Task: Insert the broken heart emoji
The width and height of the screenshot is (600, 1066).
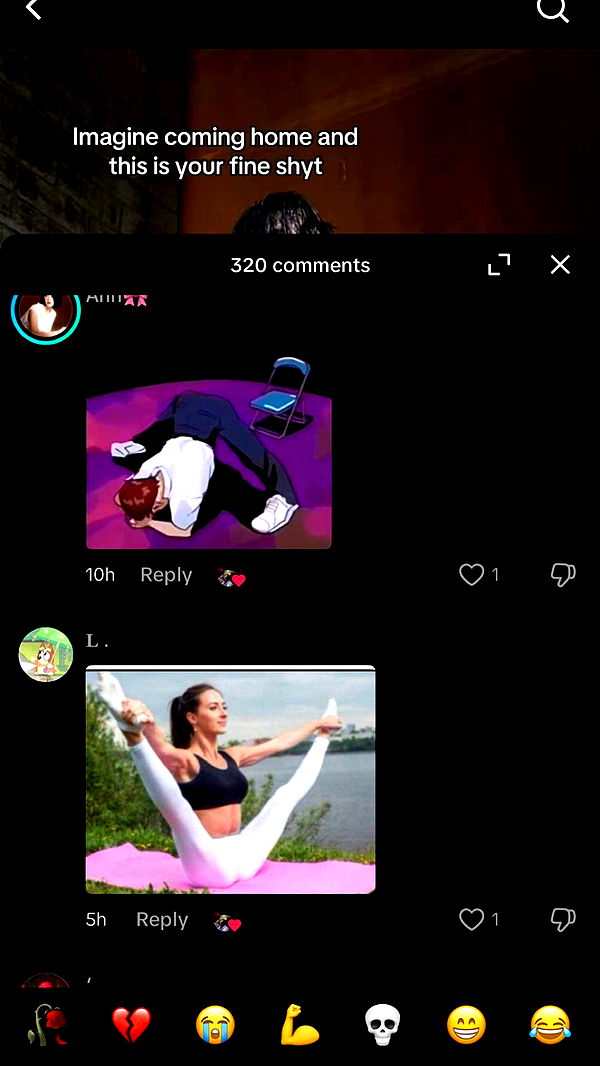Action: point(131,1025)
